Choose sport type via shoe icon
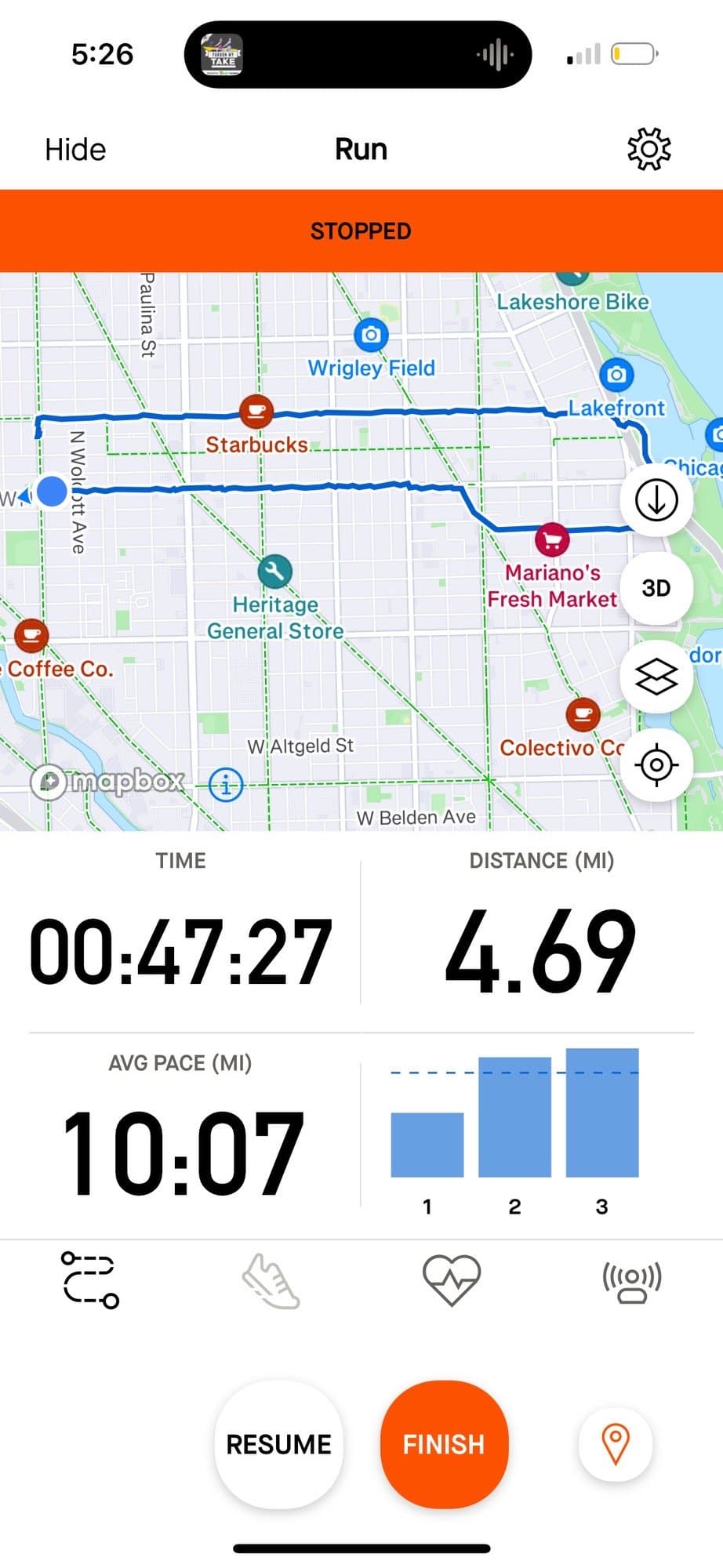Screen dimensions: 723x1568 (x=271, y=1280)
